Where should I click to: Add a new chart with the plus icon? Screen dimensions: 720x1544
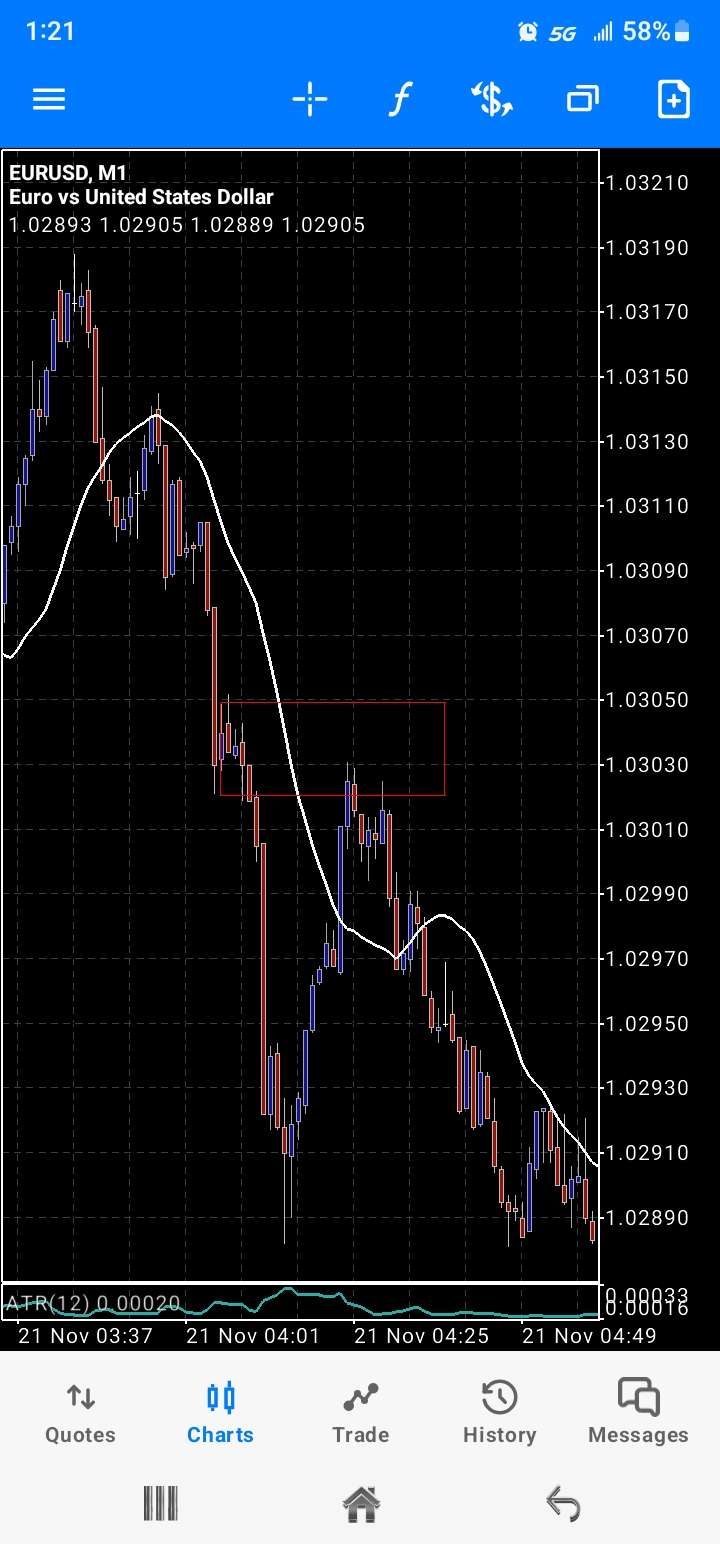[673, 99]
